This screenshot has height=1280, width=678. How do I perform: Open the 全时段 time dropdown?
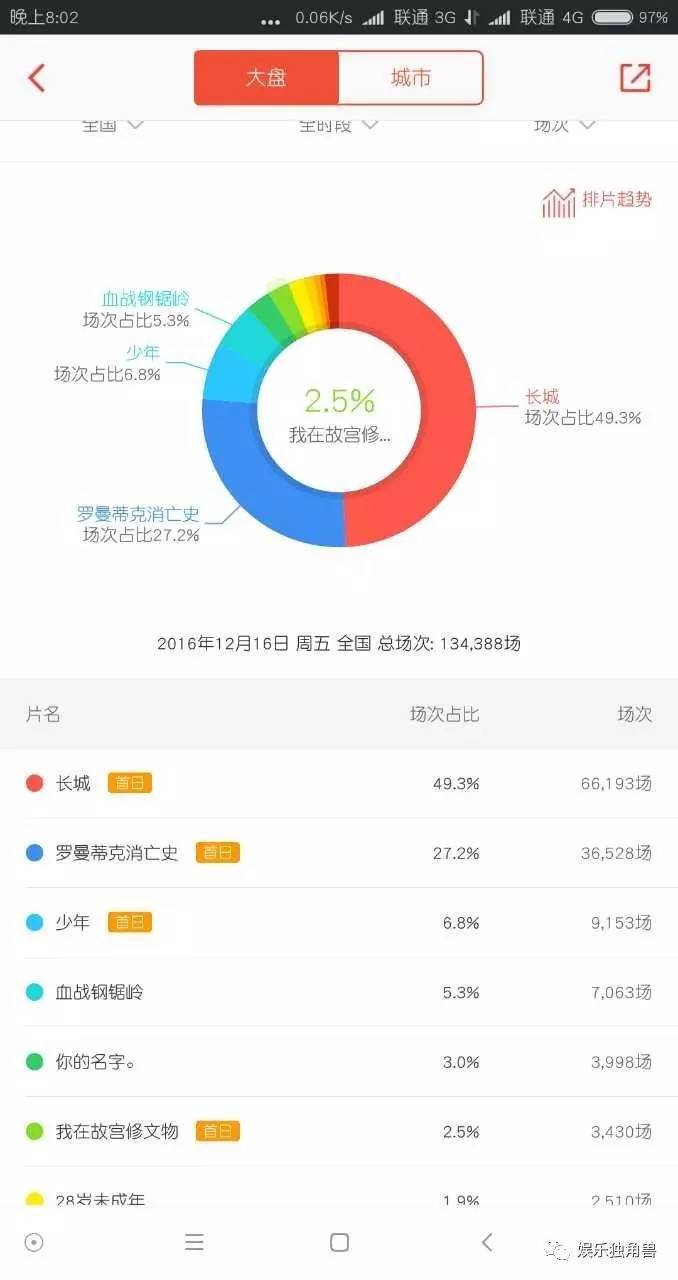click(x=338, y=126)
